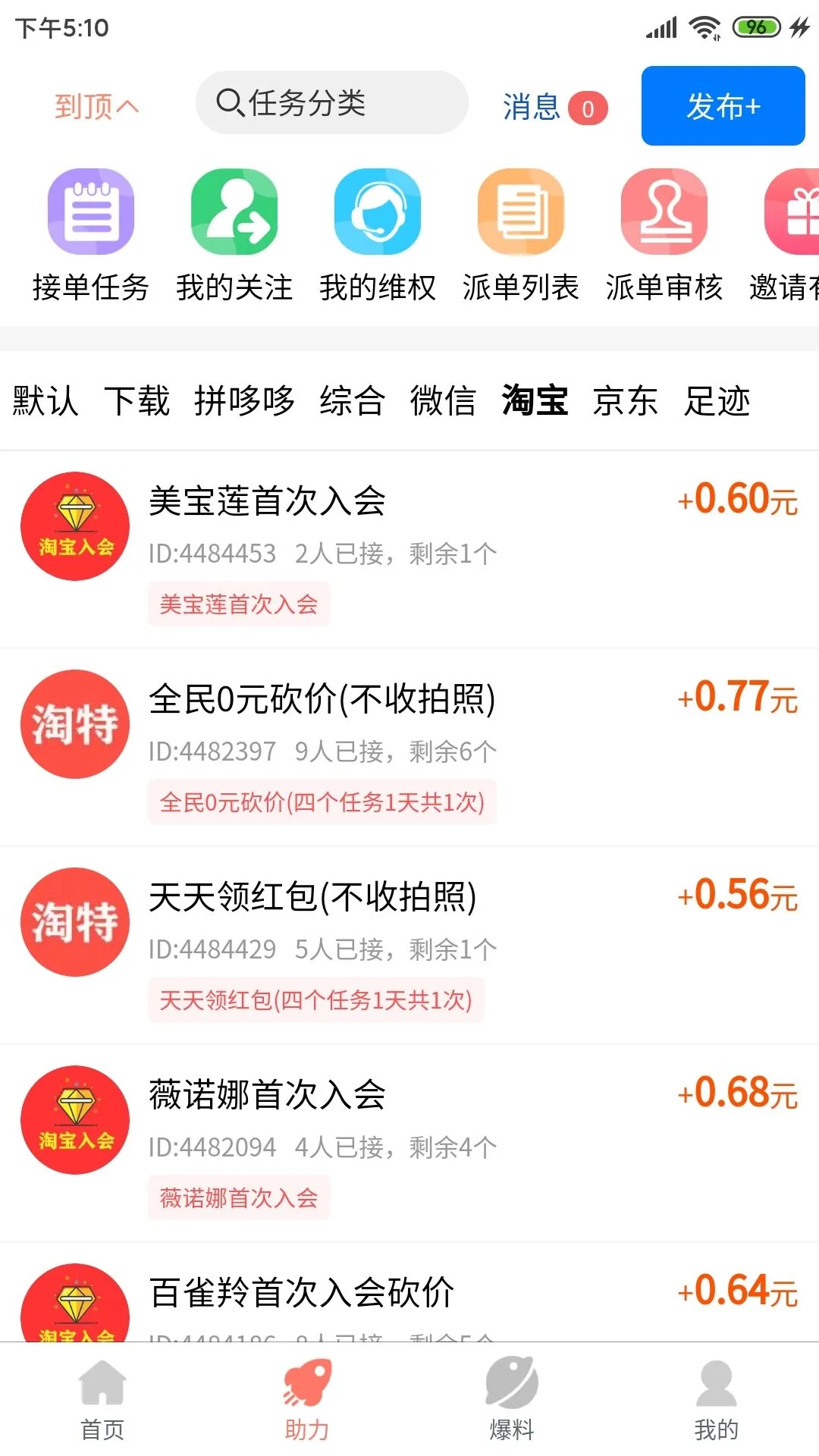Switch to the 京东 category tab

624,402
